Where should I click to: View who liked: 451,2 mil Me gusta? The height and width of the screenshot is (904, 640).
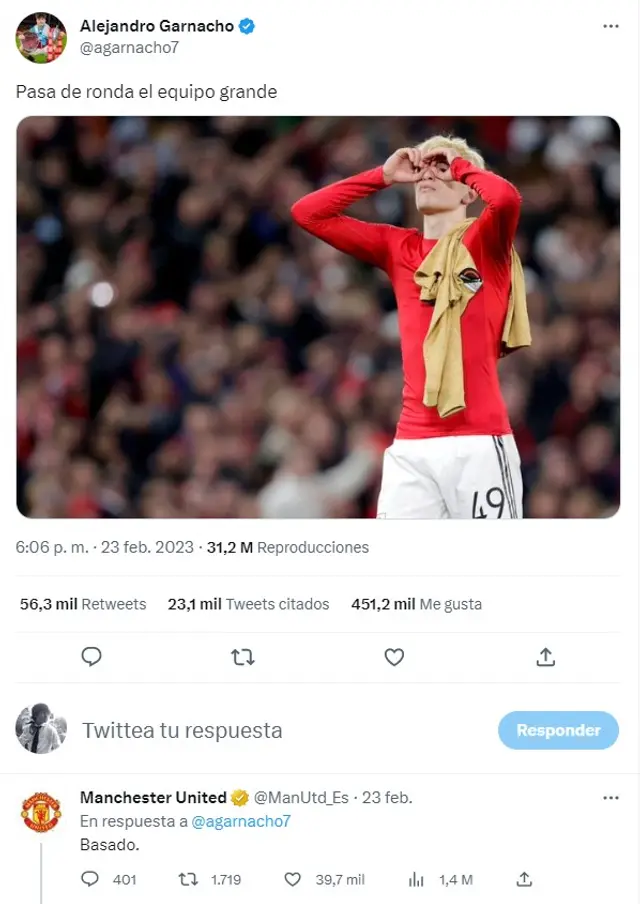click(416, 604)
